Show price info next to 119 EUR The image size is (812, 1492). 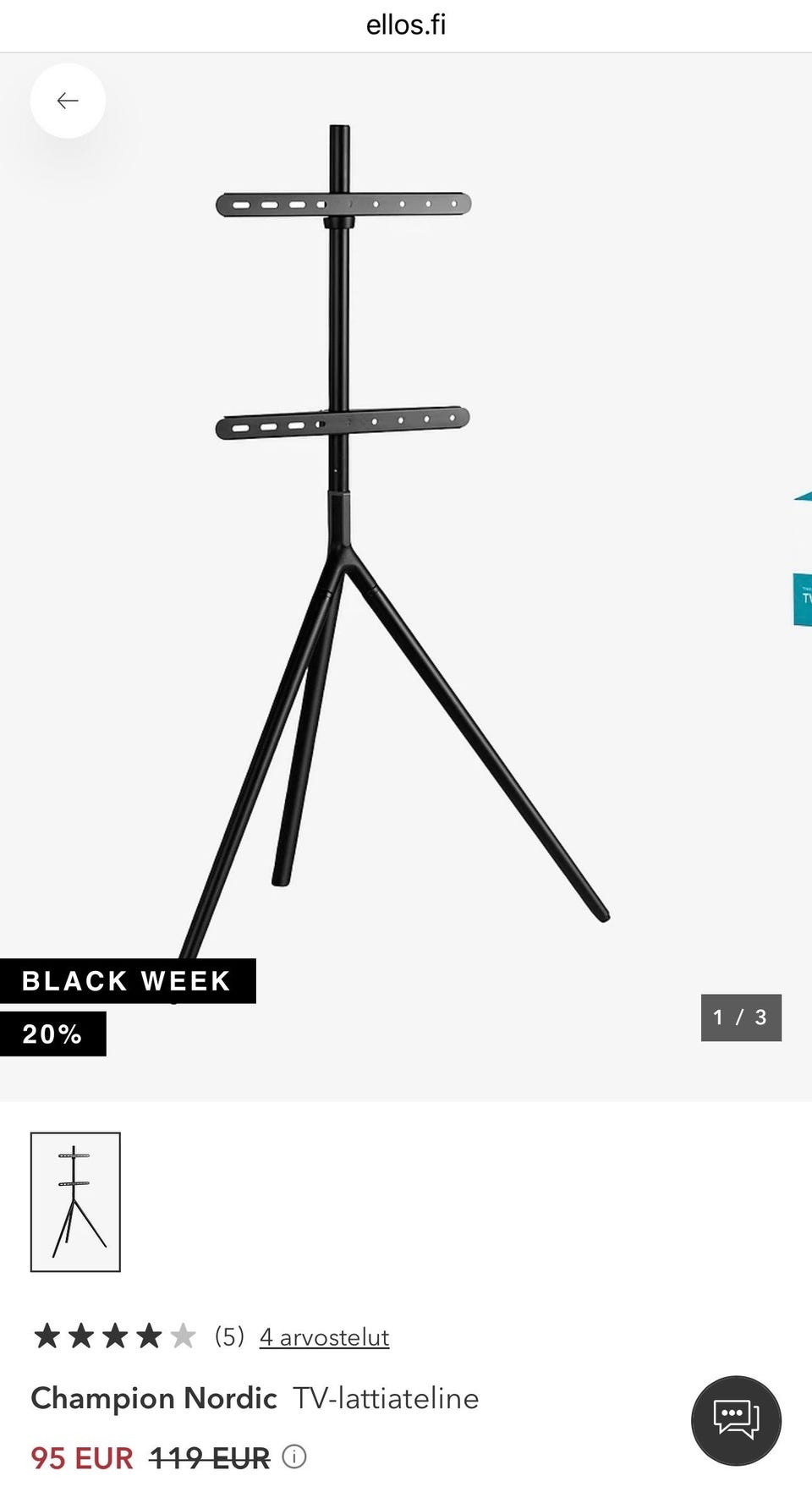294,1456
